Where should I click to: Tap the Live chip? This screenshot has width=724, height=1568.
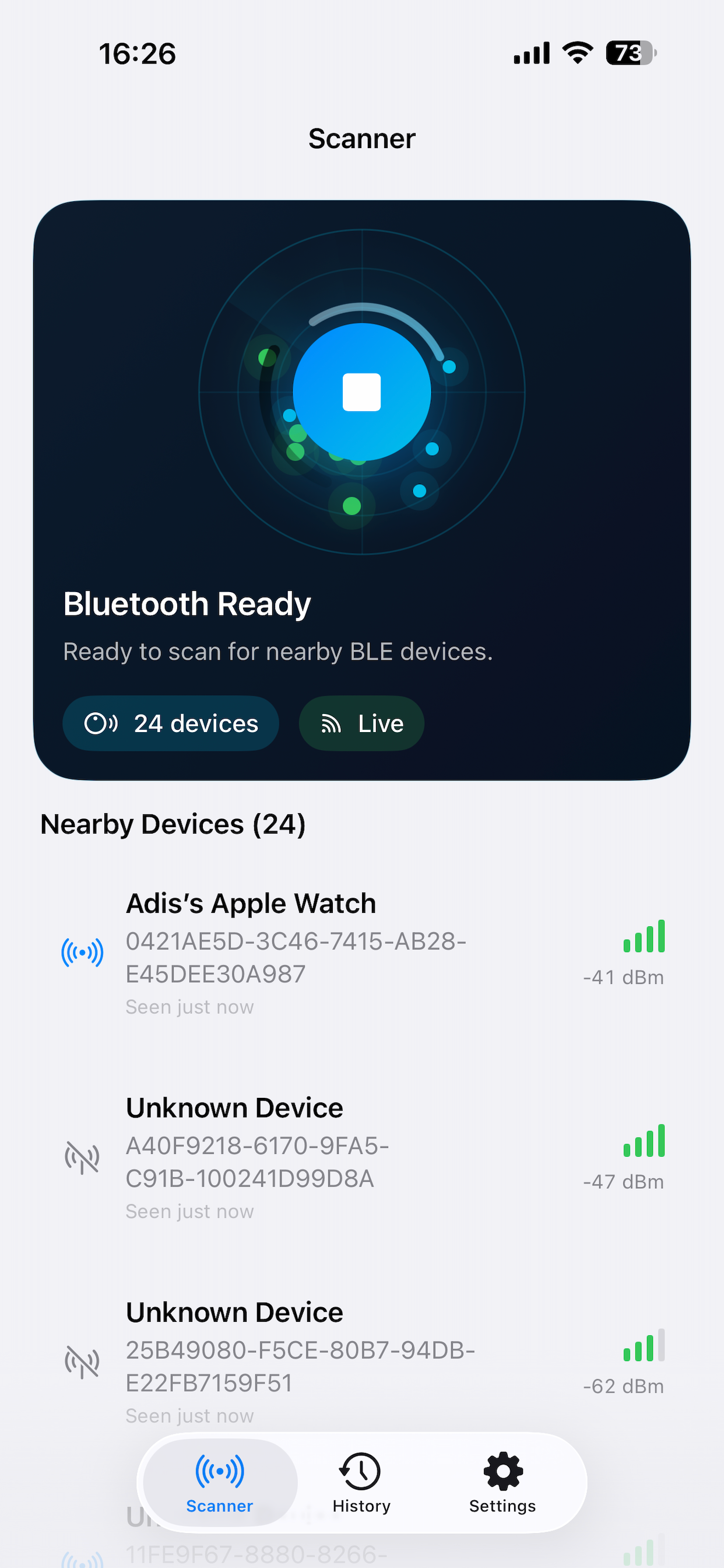pos(361,723)
